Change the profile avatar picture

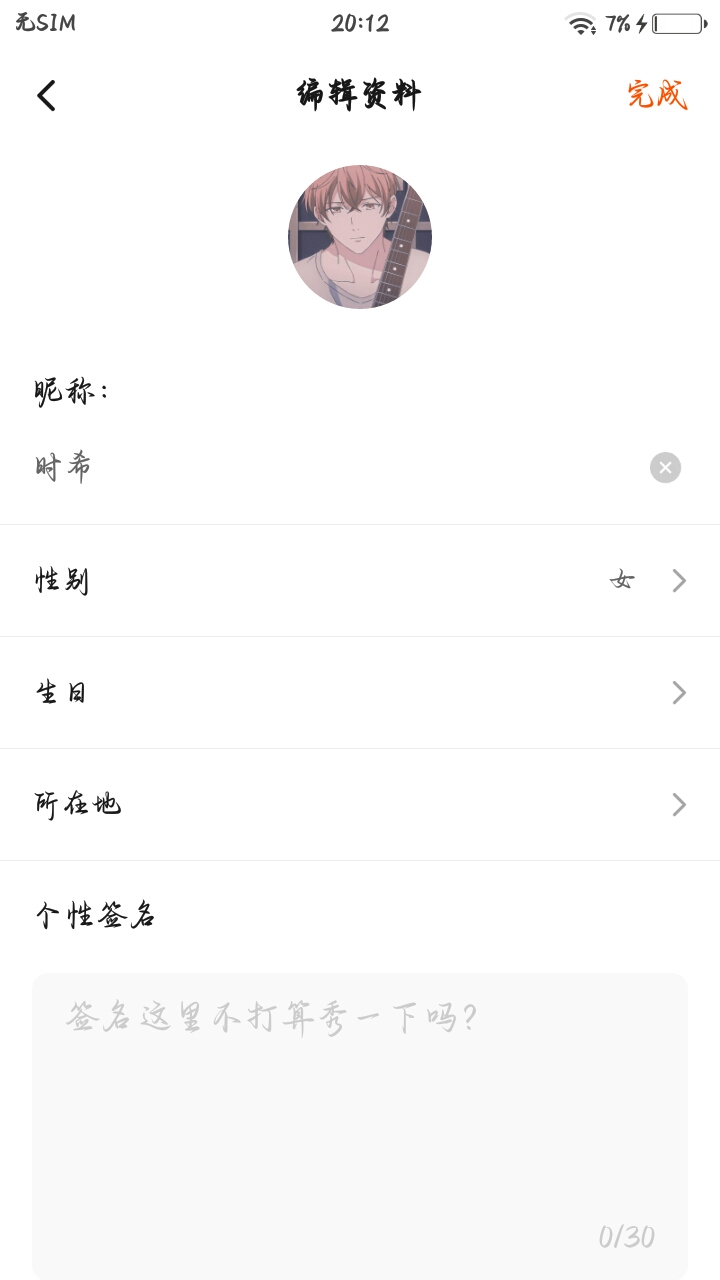coord(360,237)
